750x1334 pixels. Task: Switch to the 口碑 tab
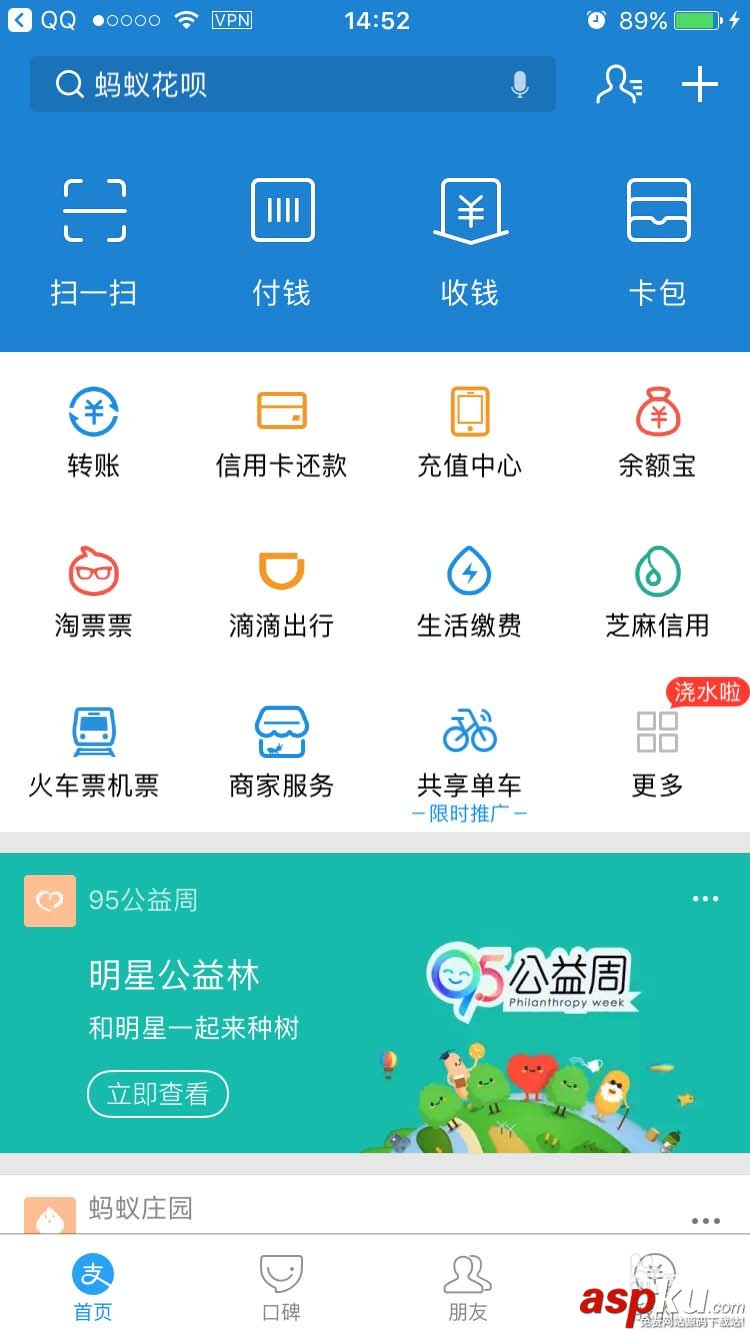[282, 1288]
